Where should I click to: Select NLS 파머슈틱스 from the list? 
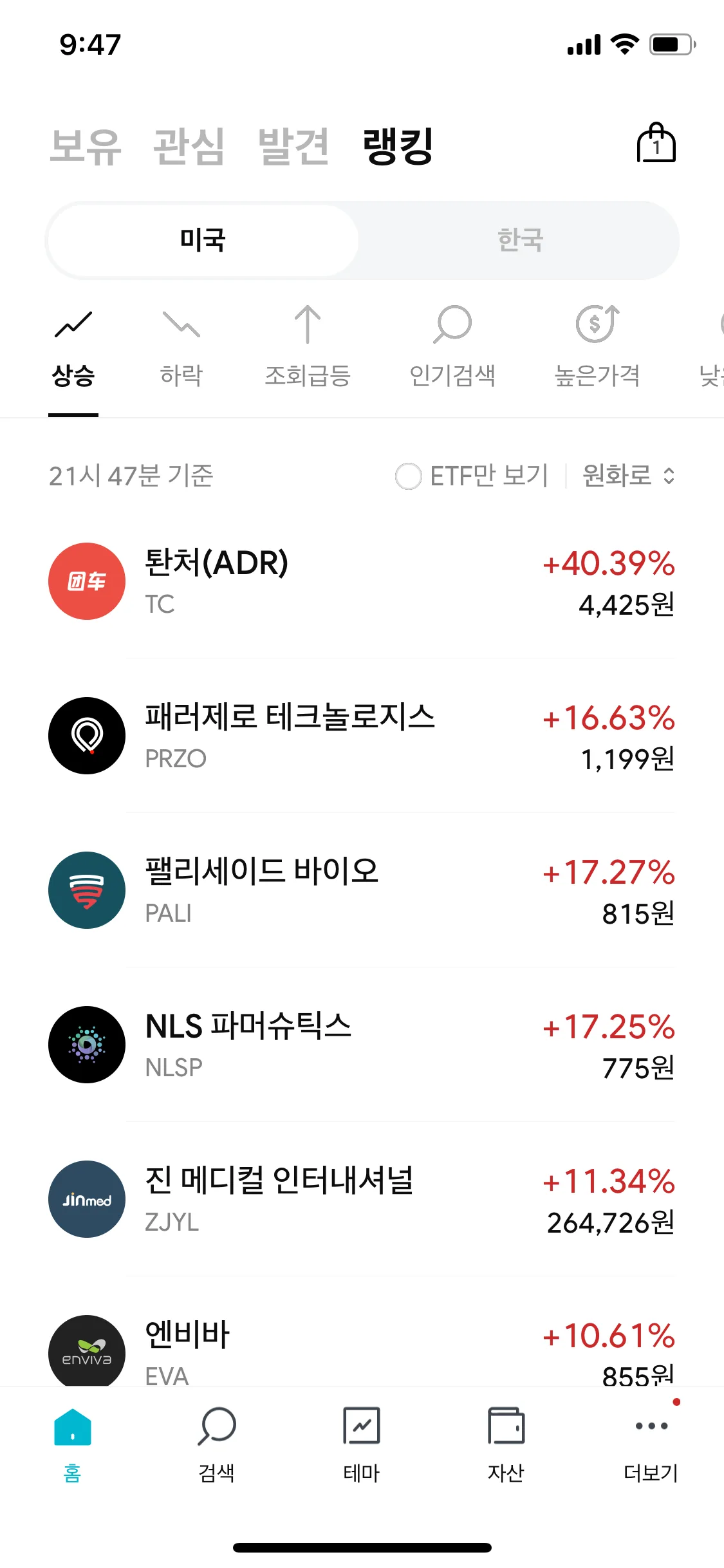pos(362,1045)
